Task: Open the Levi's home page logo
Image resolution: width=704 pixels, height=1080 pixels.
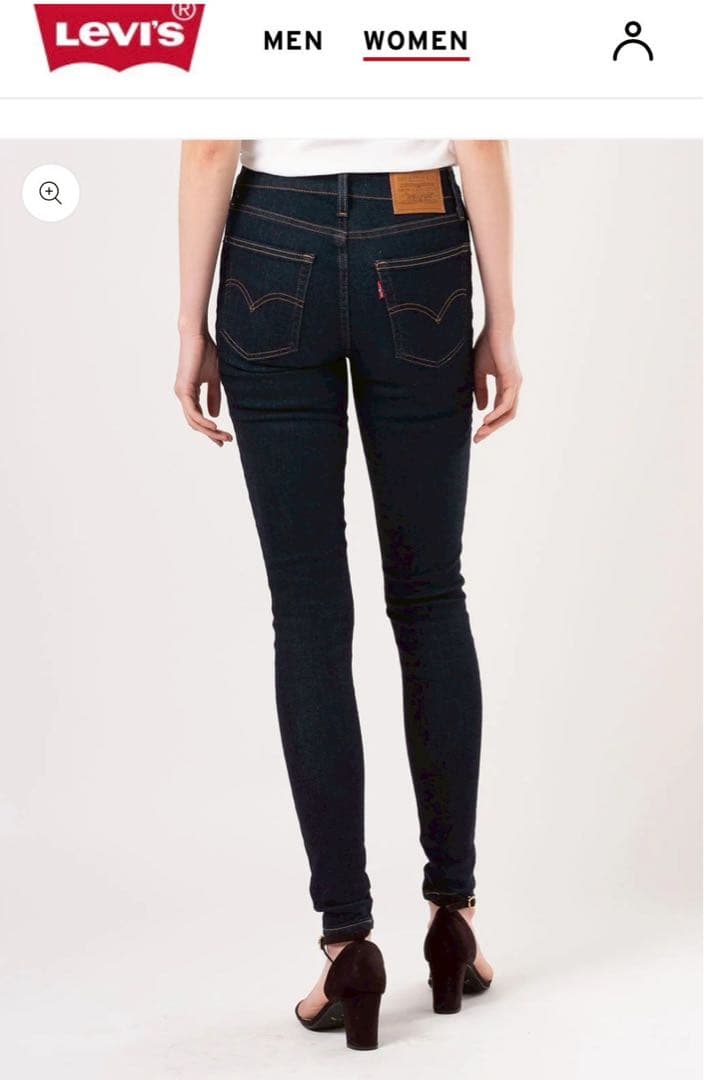Action: (118, 36)
